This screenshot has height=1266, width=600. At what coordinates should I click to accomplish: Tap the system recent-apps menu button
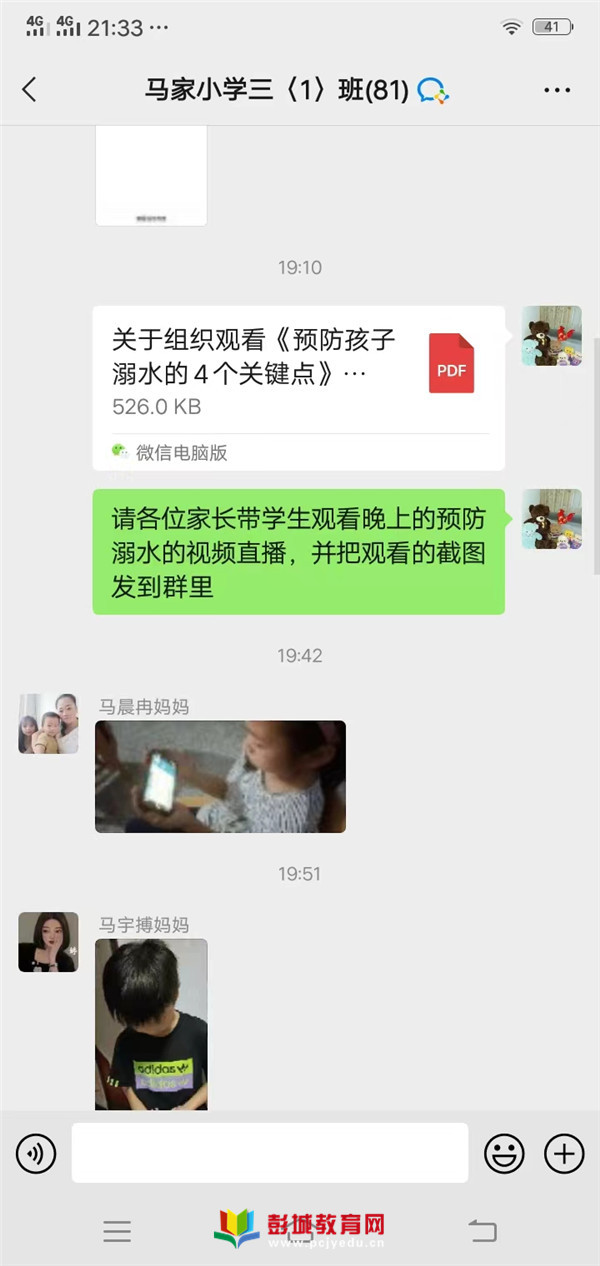click(x=117, y=1231)
